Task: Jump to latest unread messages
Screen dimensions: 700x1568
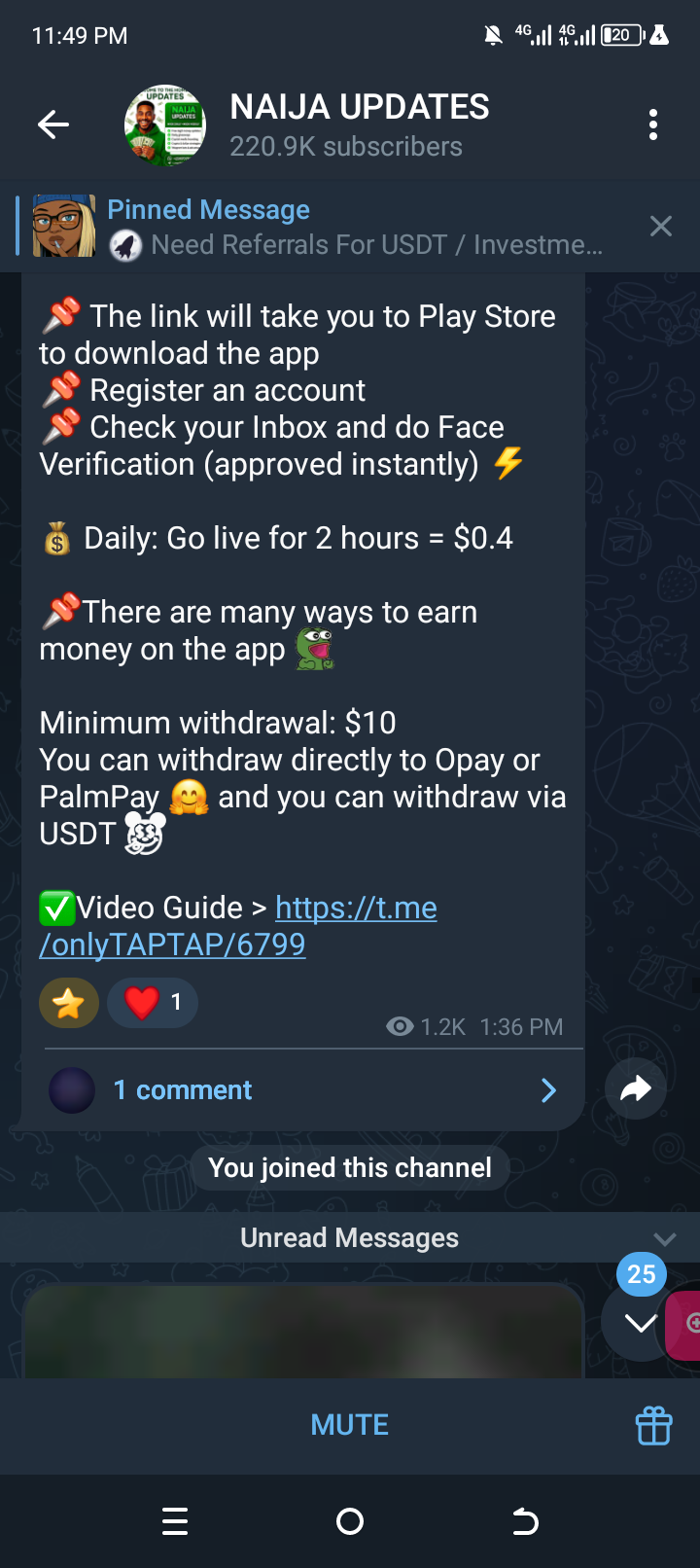Action: pos(640,1321)
